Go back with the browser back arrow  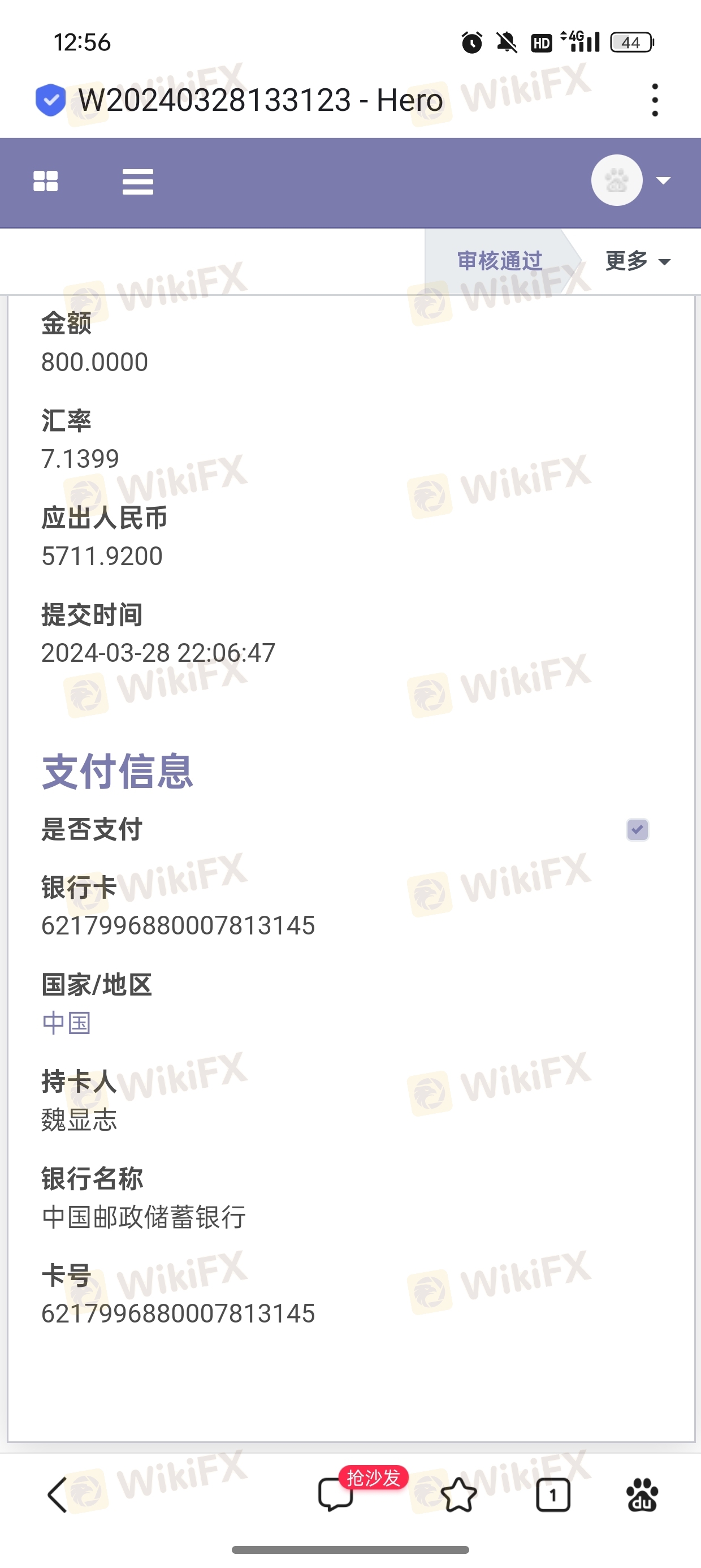(x=57, y=1494)
